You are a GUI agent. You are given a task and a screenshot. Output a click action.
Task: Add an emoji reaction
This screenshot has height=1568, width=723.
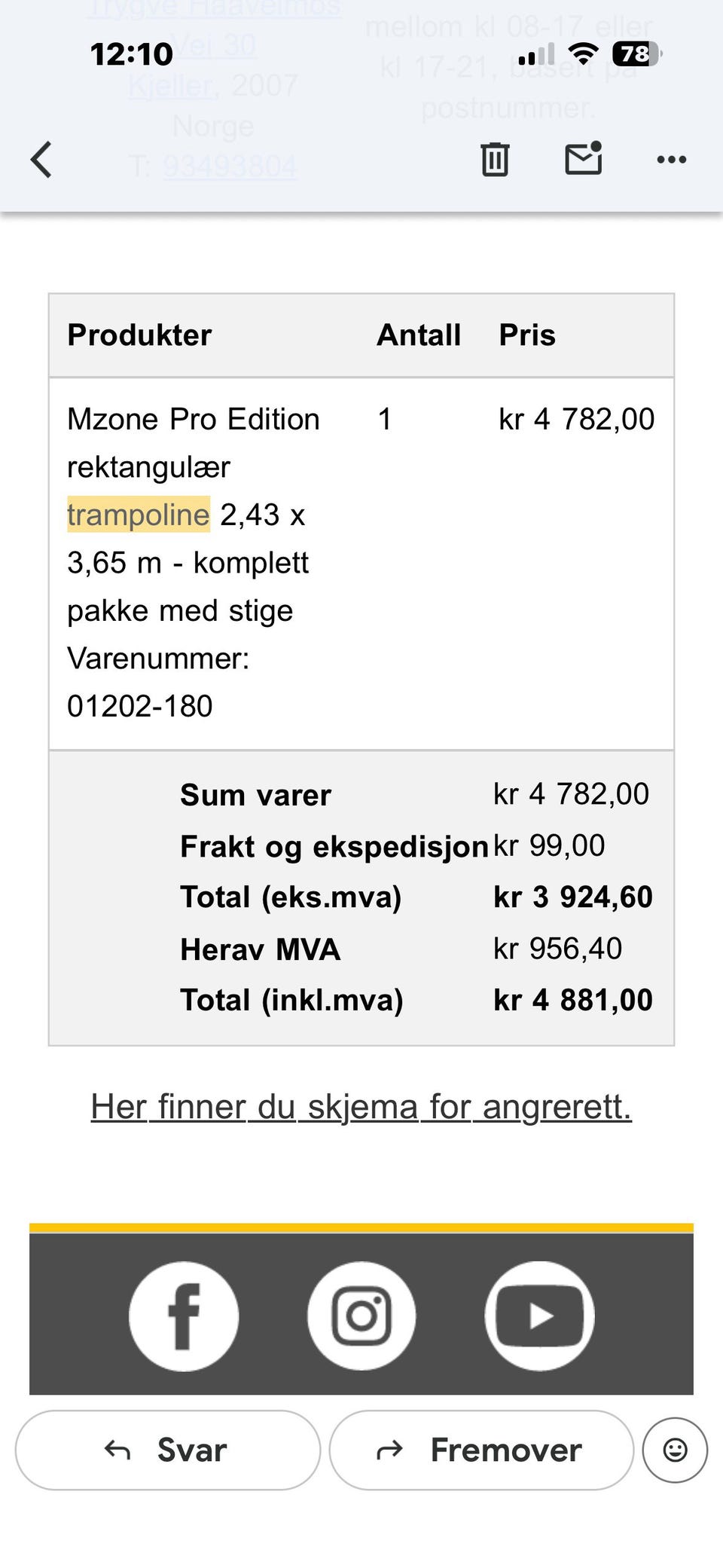pos(675,1450)
